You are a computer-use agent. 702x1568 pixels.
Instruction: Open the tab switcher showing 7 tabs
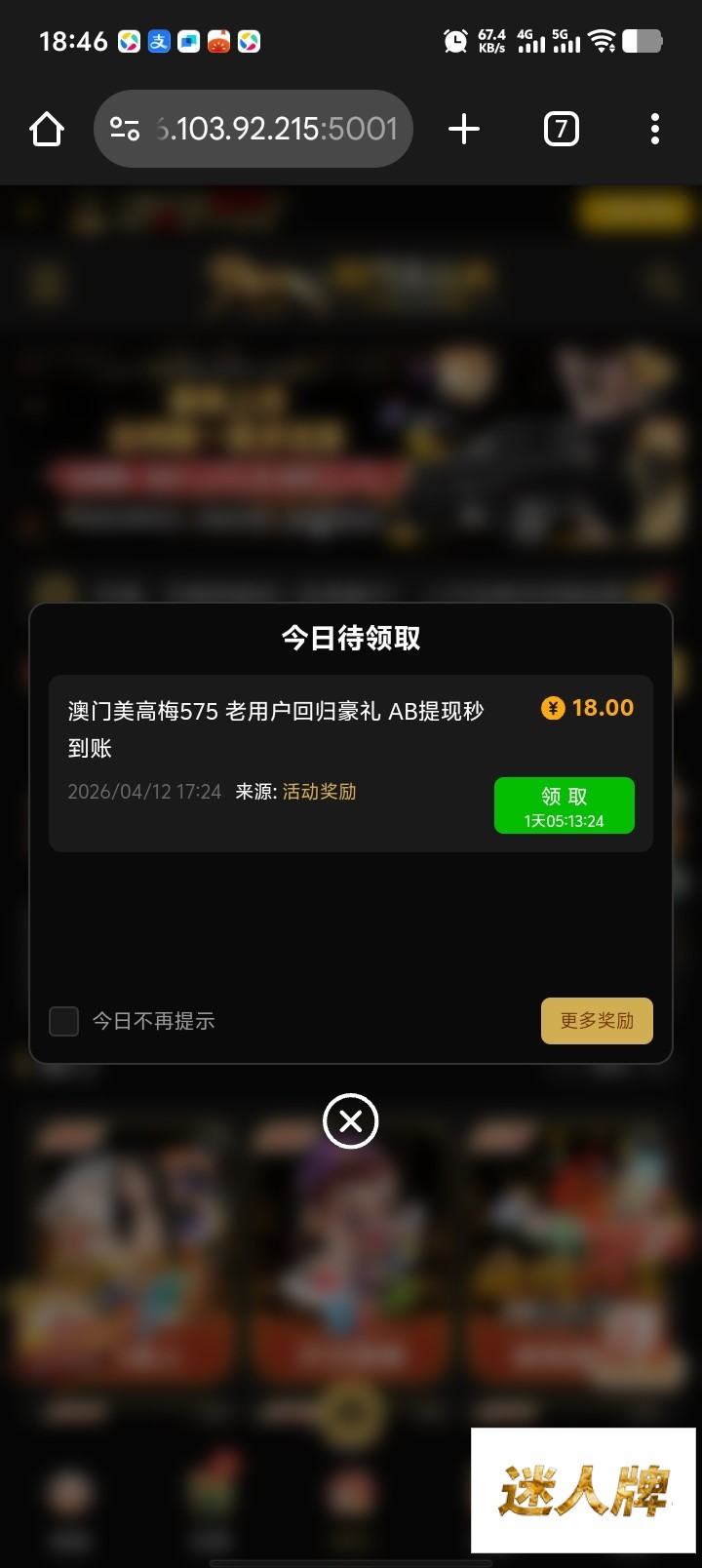(561, 129)
